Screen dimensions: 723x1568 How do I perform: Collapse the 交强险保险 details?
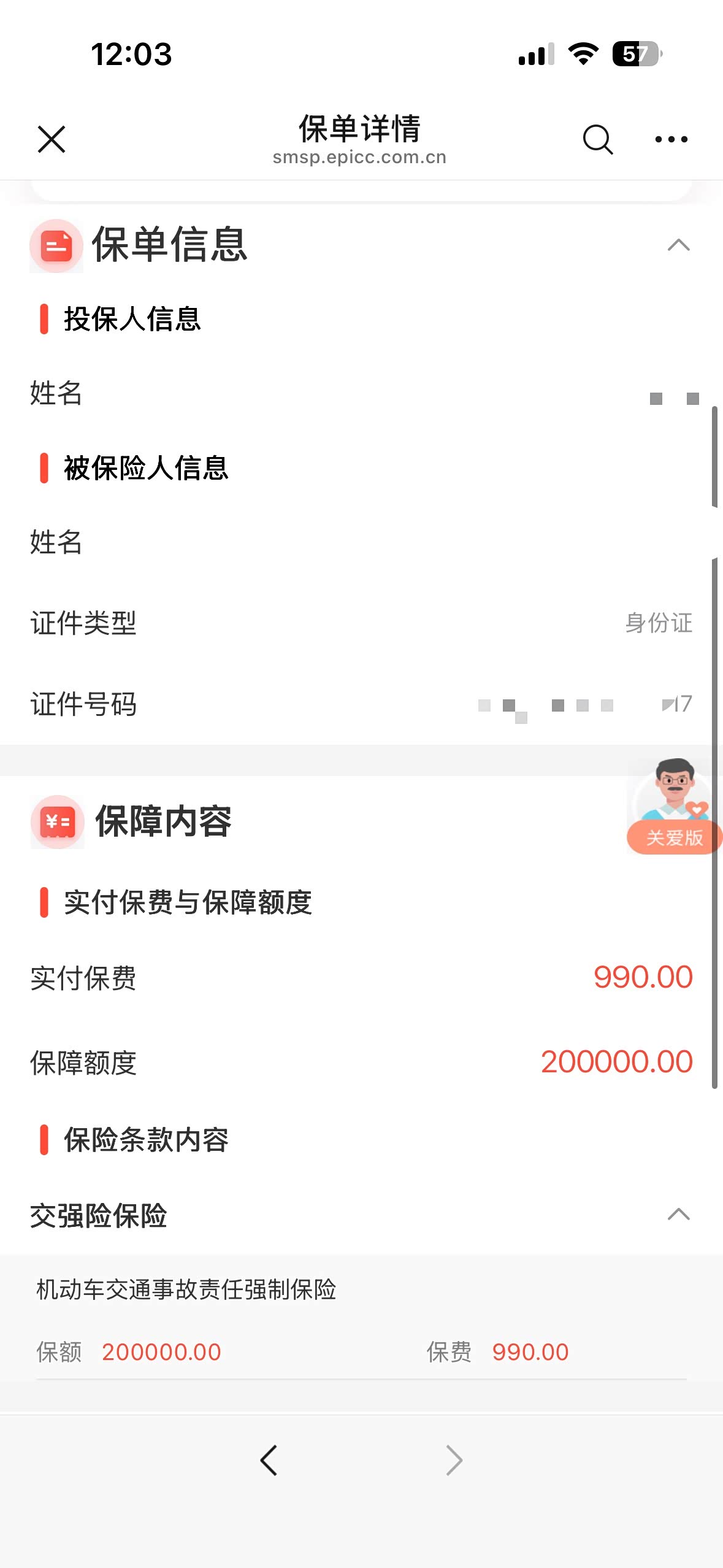678,1214
